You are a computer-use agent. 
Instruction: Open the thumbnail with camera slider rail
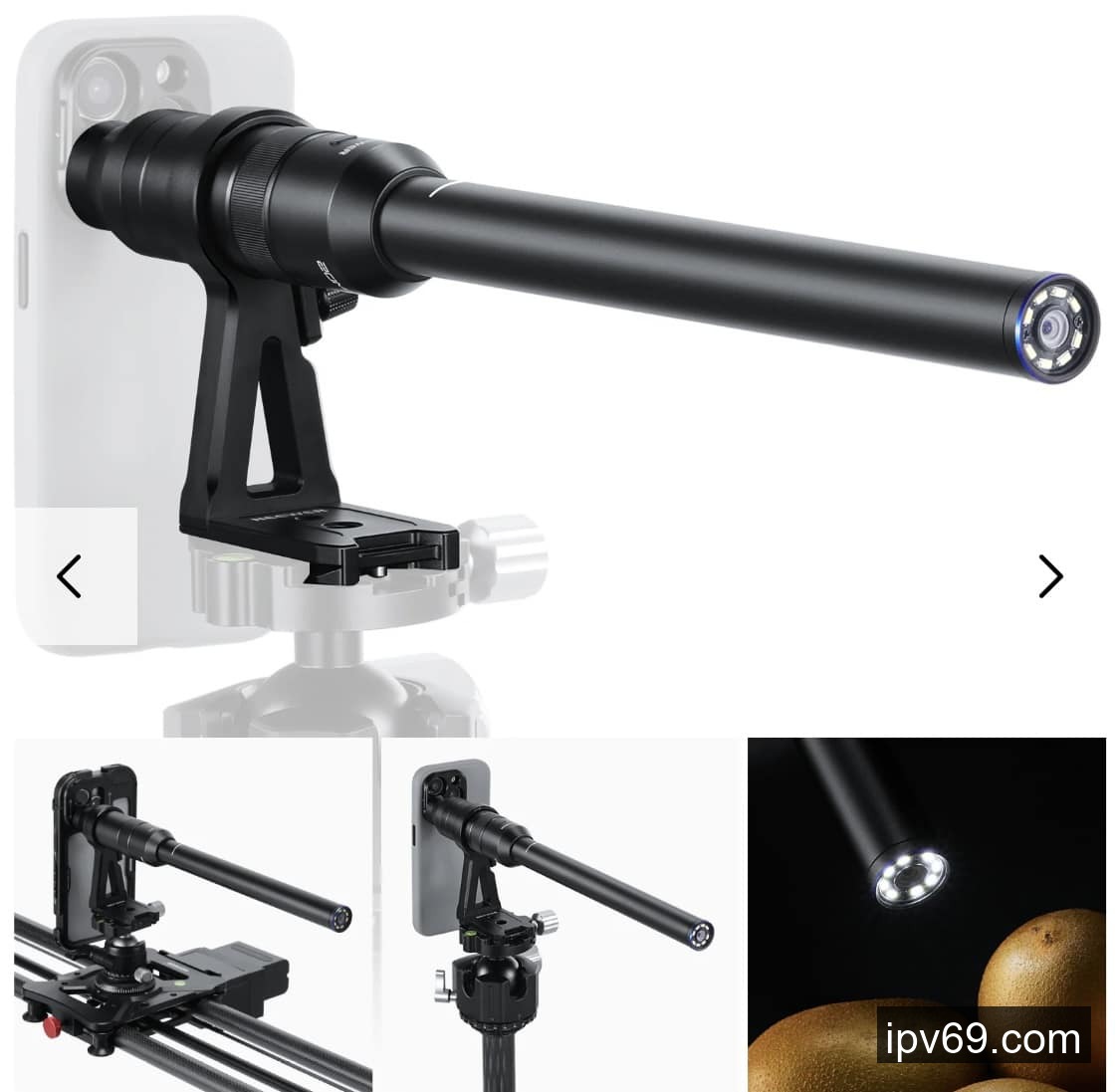tap(192, 914)
